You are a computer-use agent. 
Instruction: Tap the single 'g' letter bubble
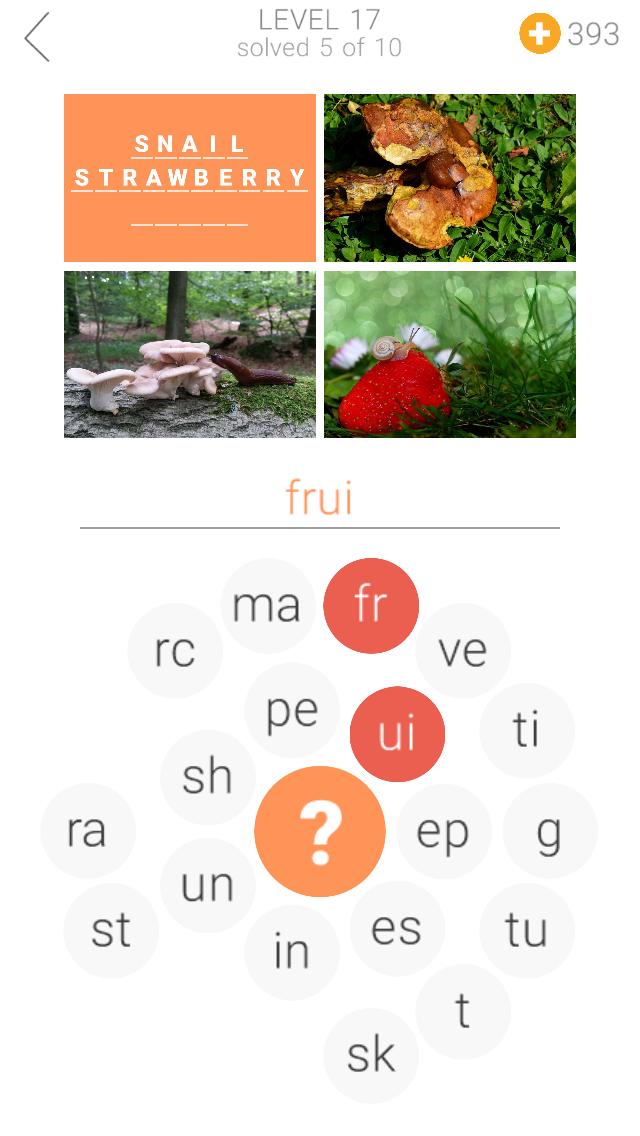(550, 830)
